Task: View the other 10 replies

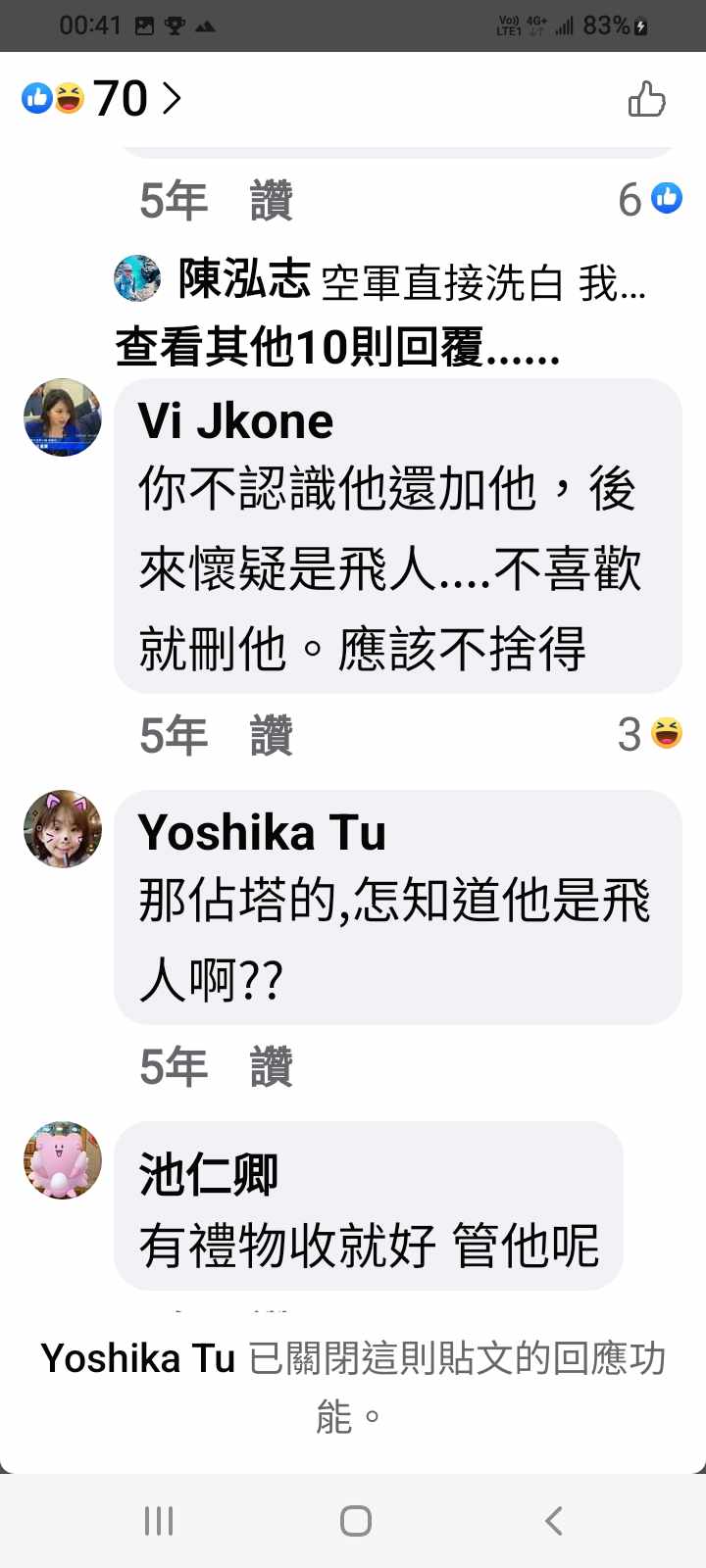Action: 337,347
